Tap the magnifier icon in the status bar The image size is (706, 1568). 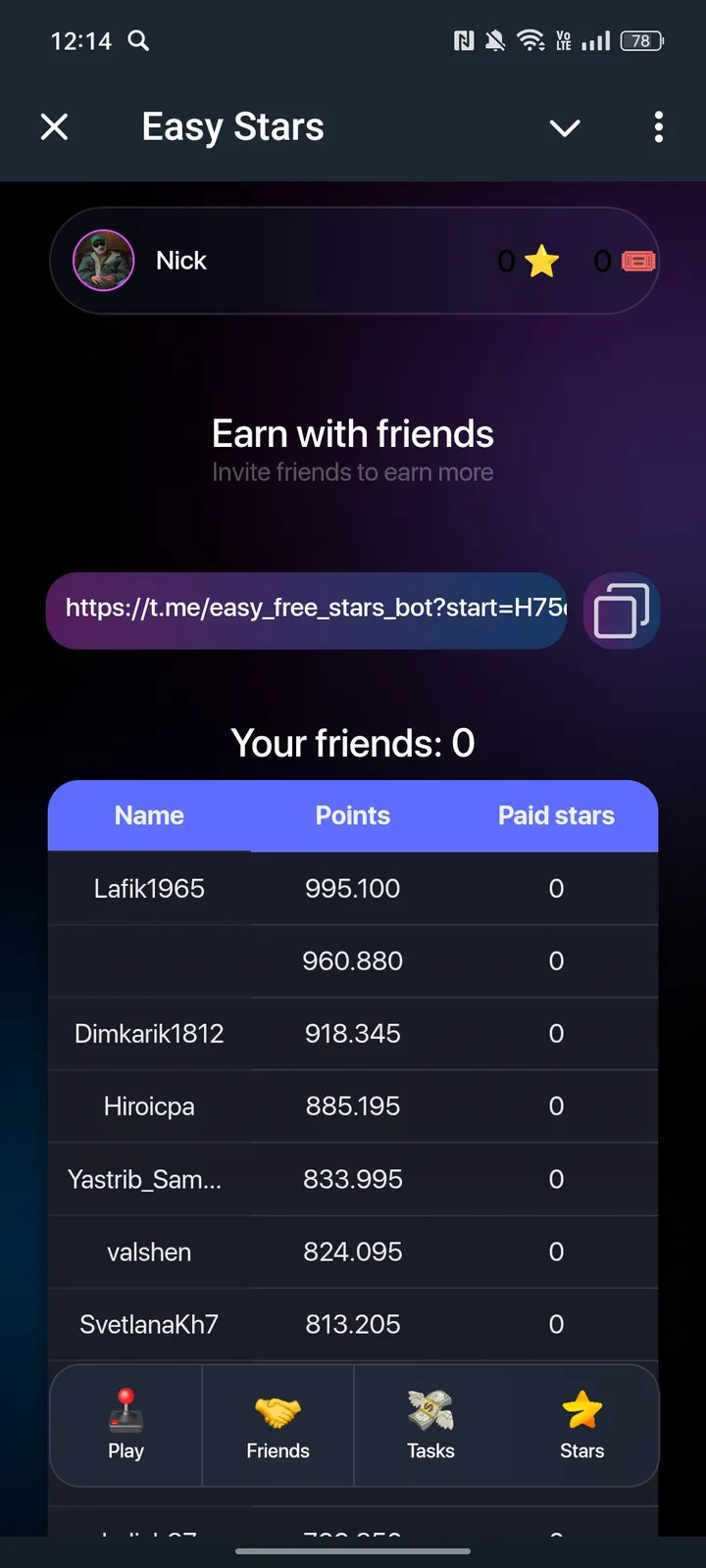[x=137, y=41]
